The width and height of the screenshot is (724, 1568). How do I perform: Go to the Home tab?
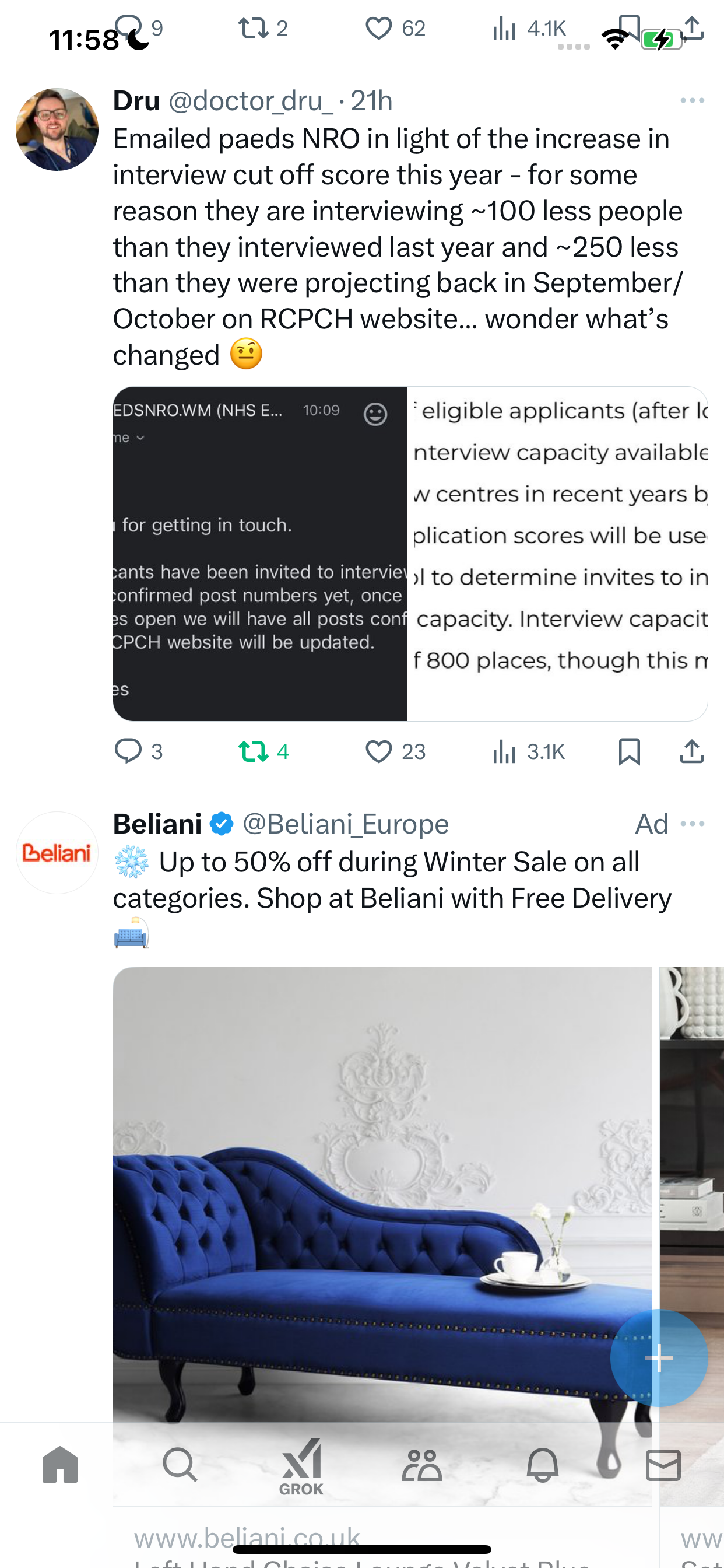(x=60, y=1465)
